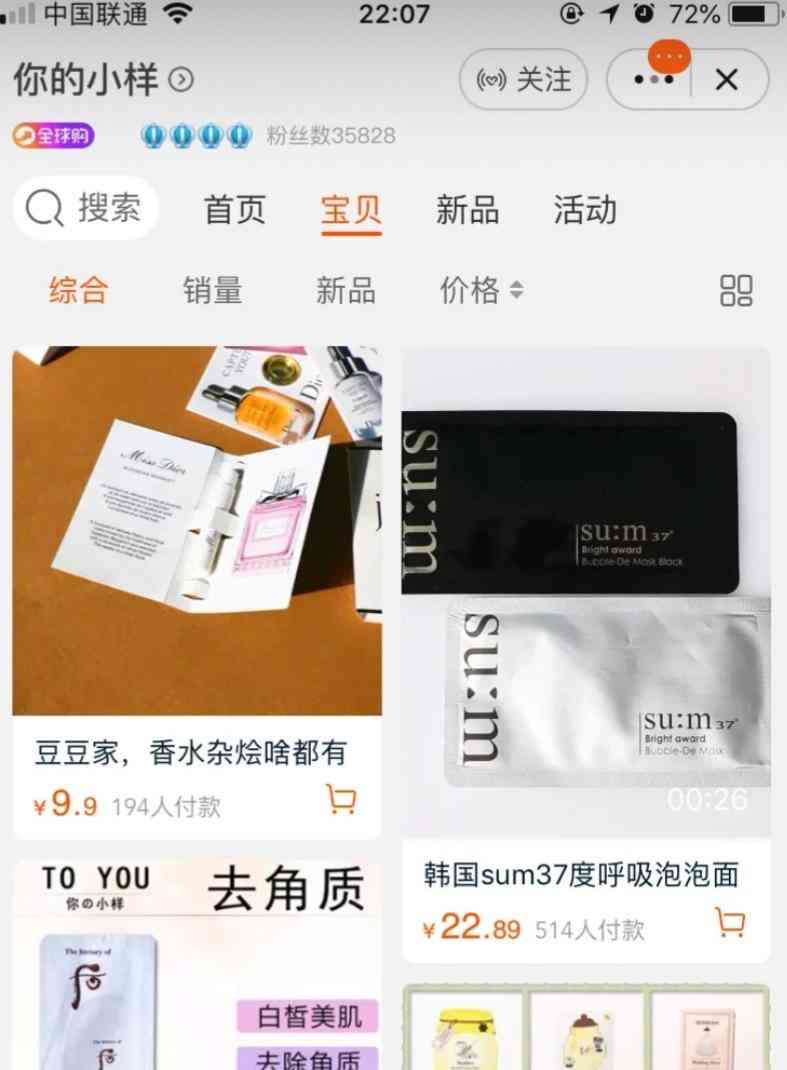This screenshot has width=787, height=1070.
Task: Add the ¥22.89 sum37 mask to cart
Action: tap(731, 922)
